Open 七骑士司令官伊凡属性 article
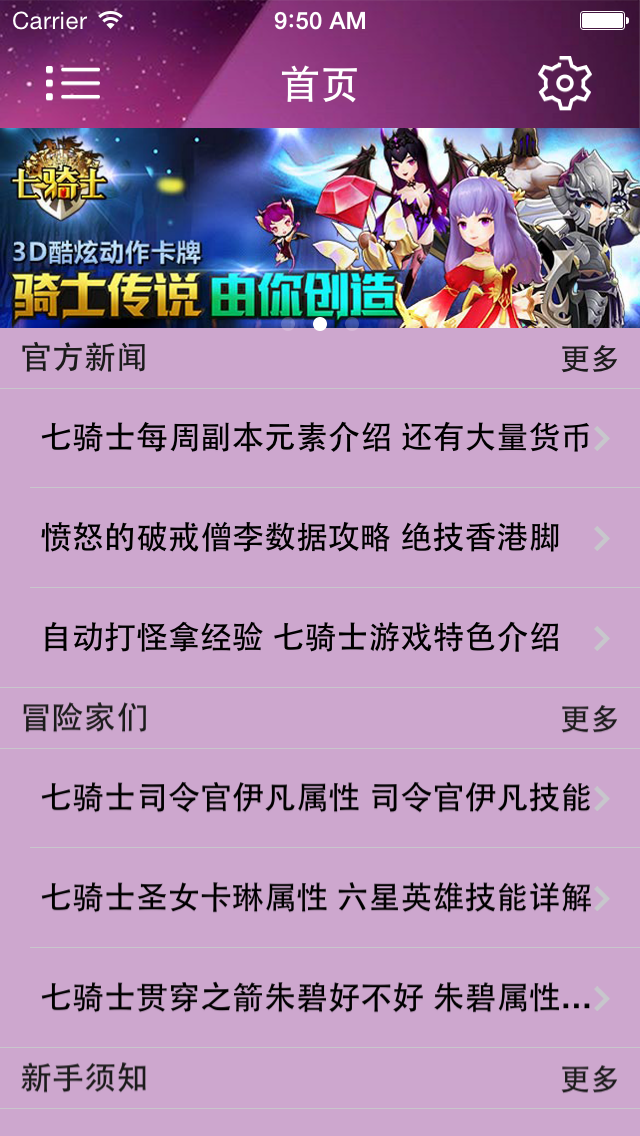 click(320, 798)
